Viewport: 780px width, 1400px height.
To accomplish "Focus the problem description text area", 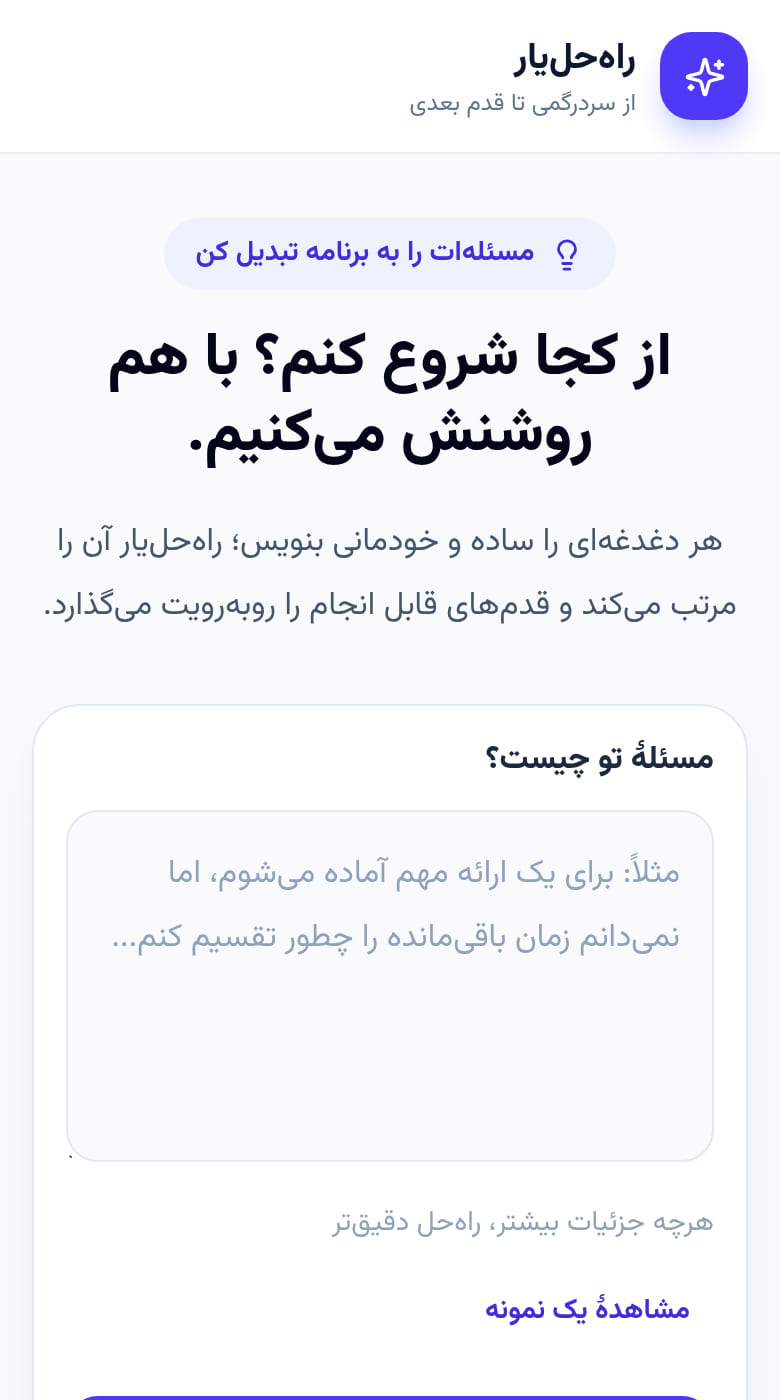I will tap(390, 986).
